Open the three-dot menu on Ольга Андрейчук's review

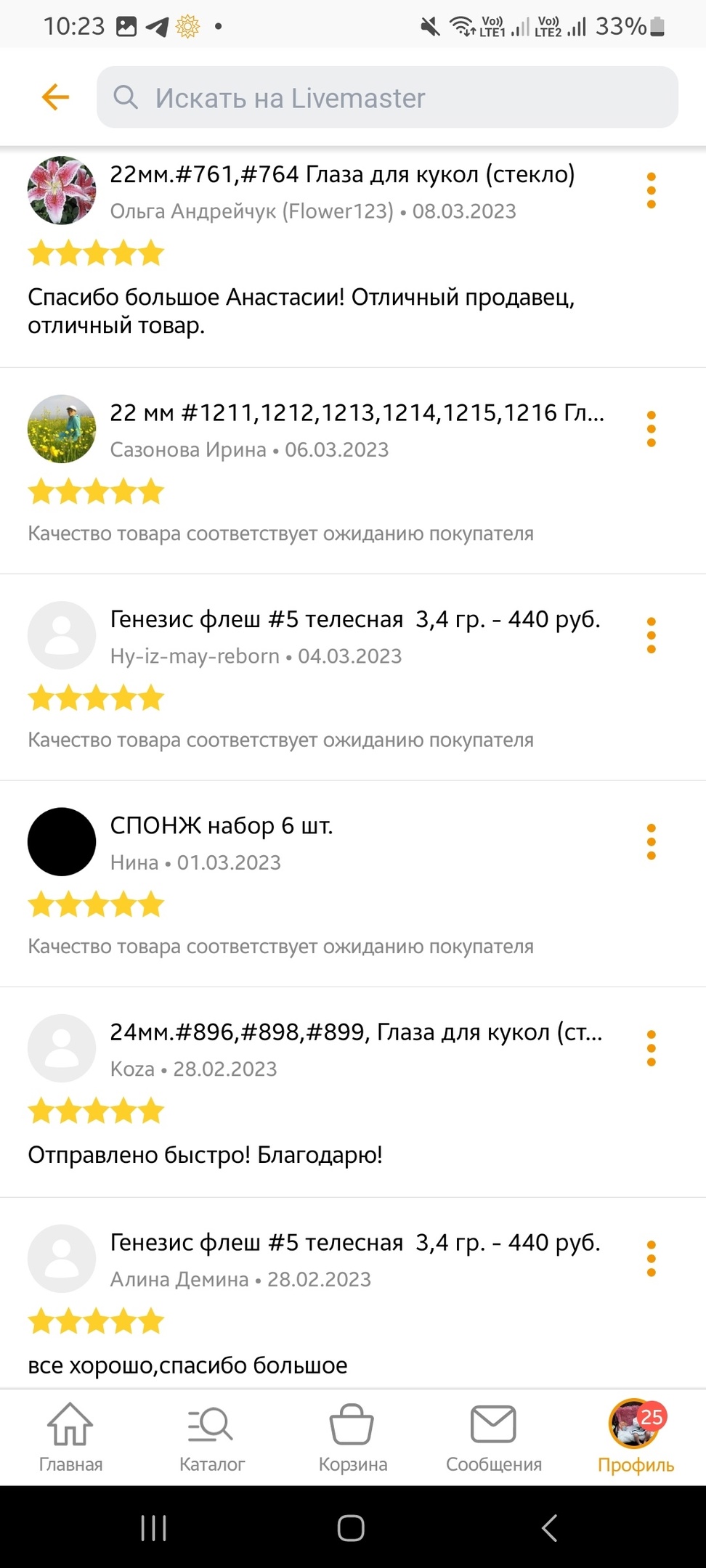point(651,191)
